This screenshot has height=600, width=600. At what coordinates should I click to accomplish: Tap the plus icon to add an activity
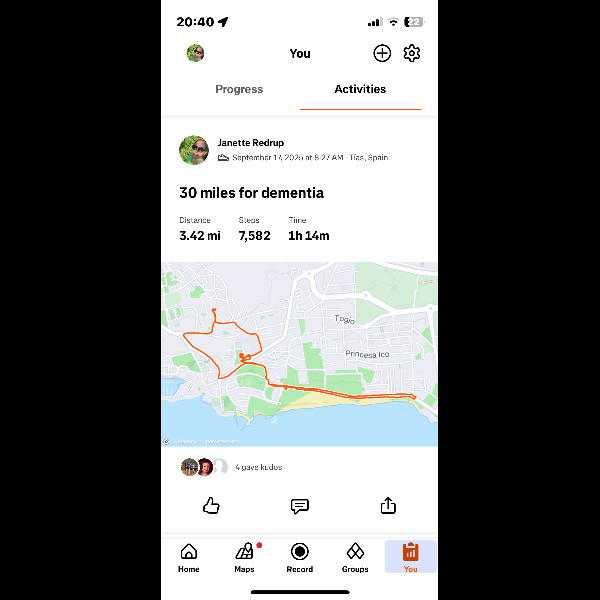tap(381, 53)
